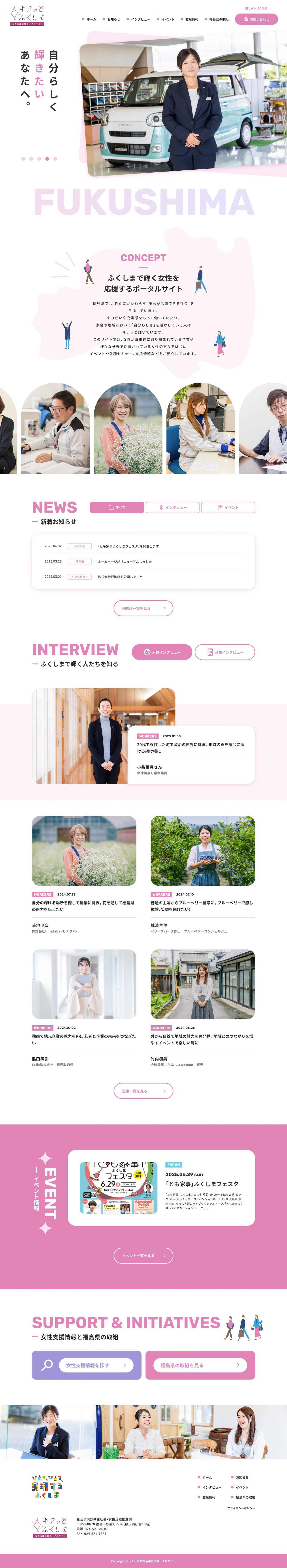Tap the イベント一覧を見る button

(143, 1255)
